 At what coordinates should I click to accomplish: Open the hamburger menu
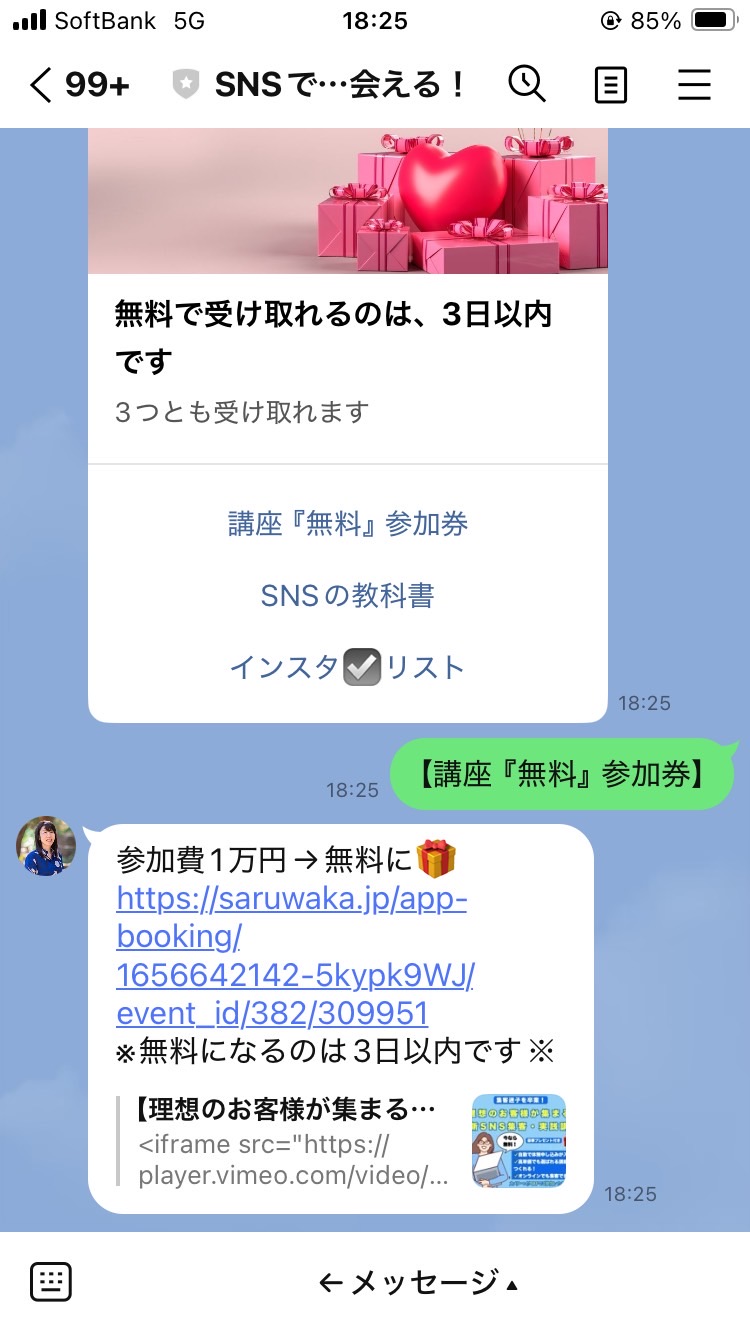(x=694, y=85)
